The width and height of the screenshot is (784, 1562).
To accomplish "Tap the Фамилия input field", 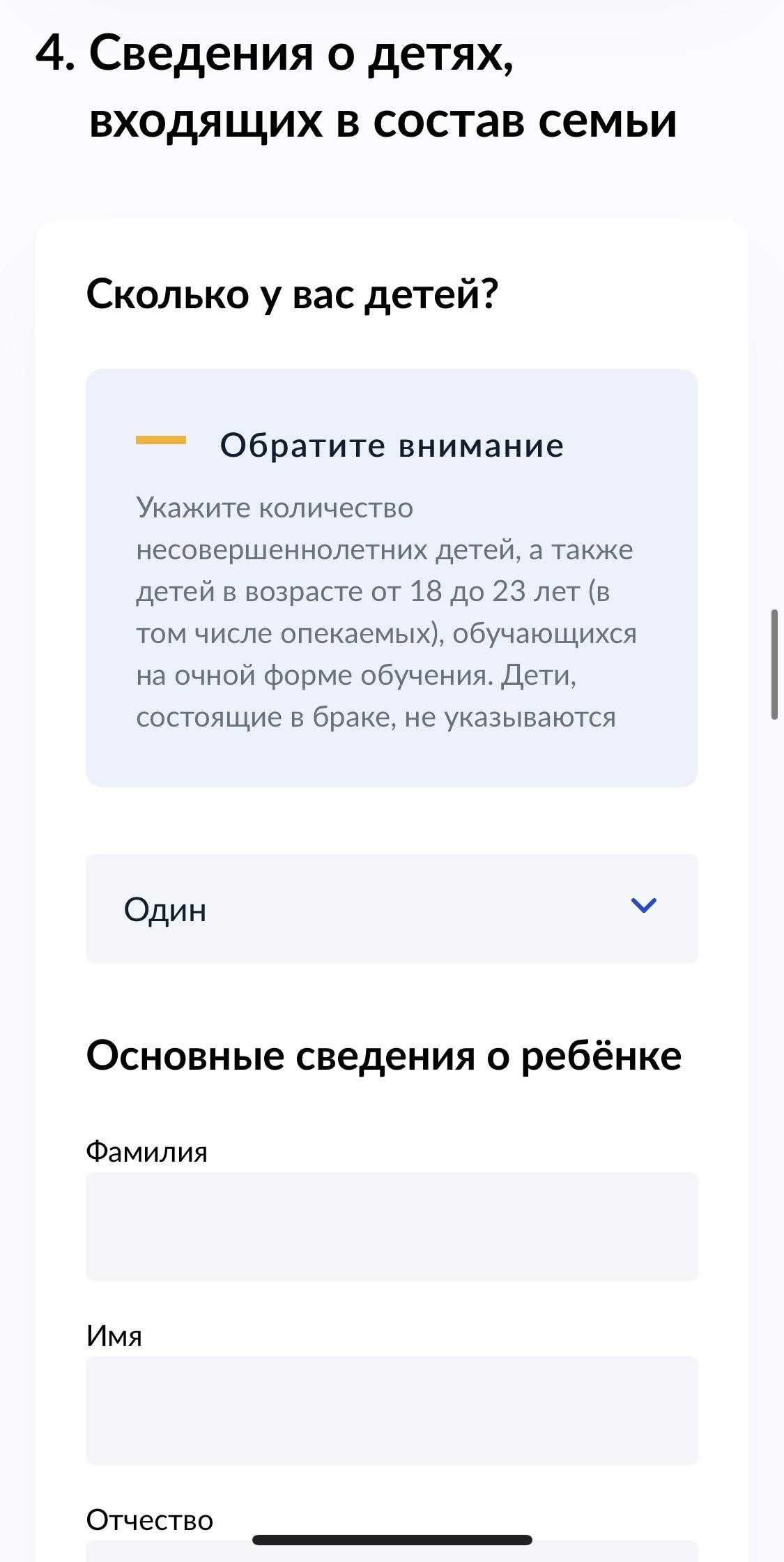I will (x=392, y=1227).
